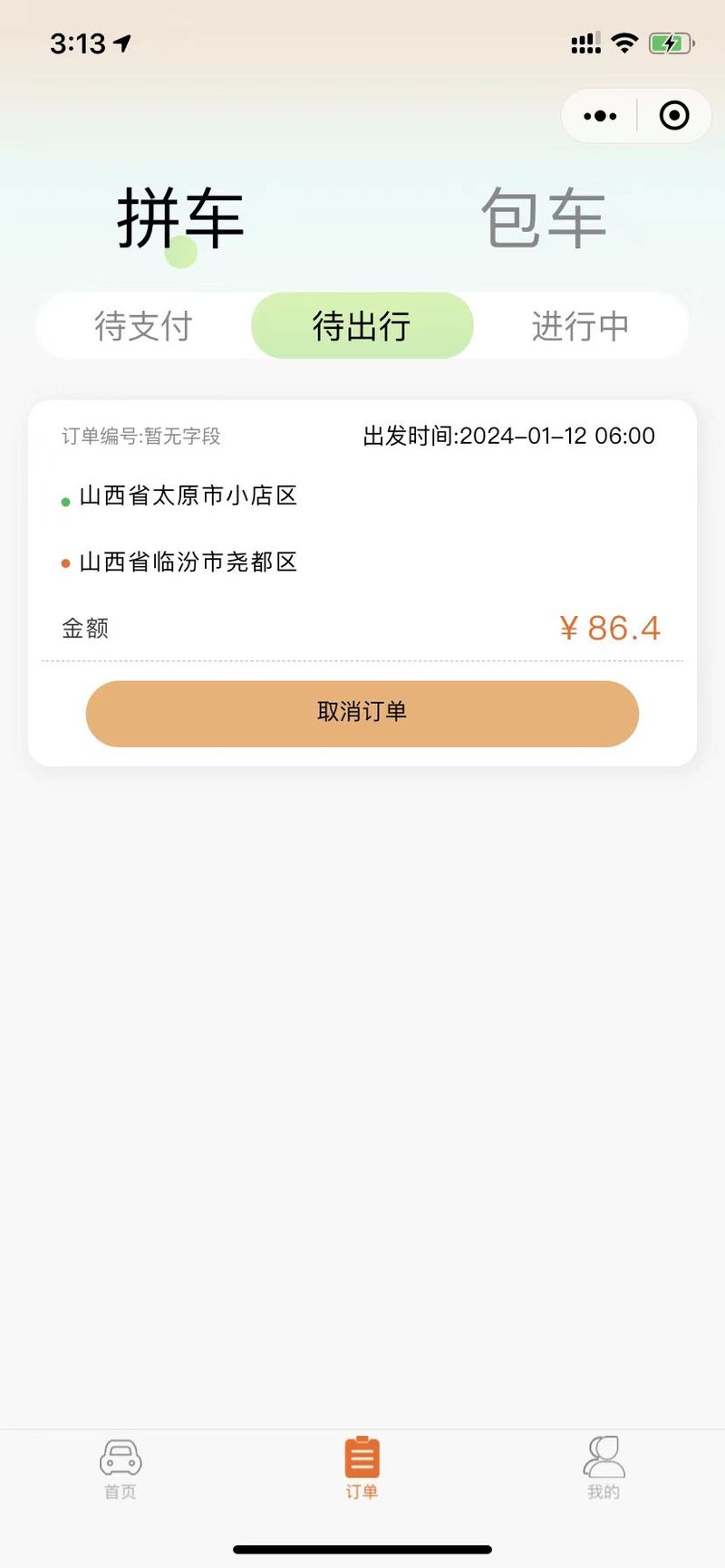Switch to the 包车 orders section

[544, 218]
